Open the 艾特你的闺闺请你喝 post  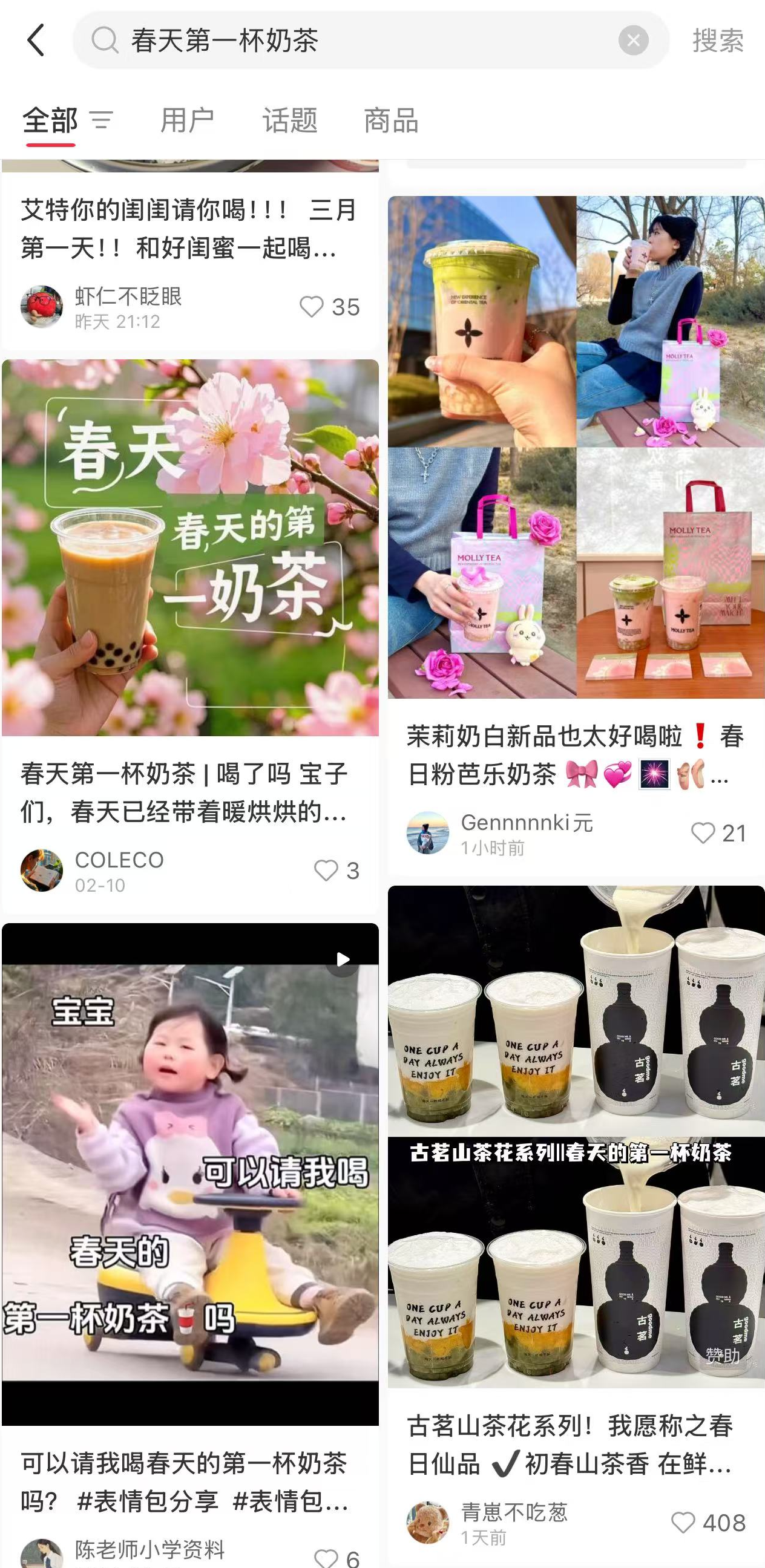(x=189, y=228)
